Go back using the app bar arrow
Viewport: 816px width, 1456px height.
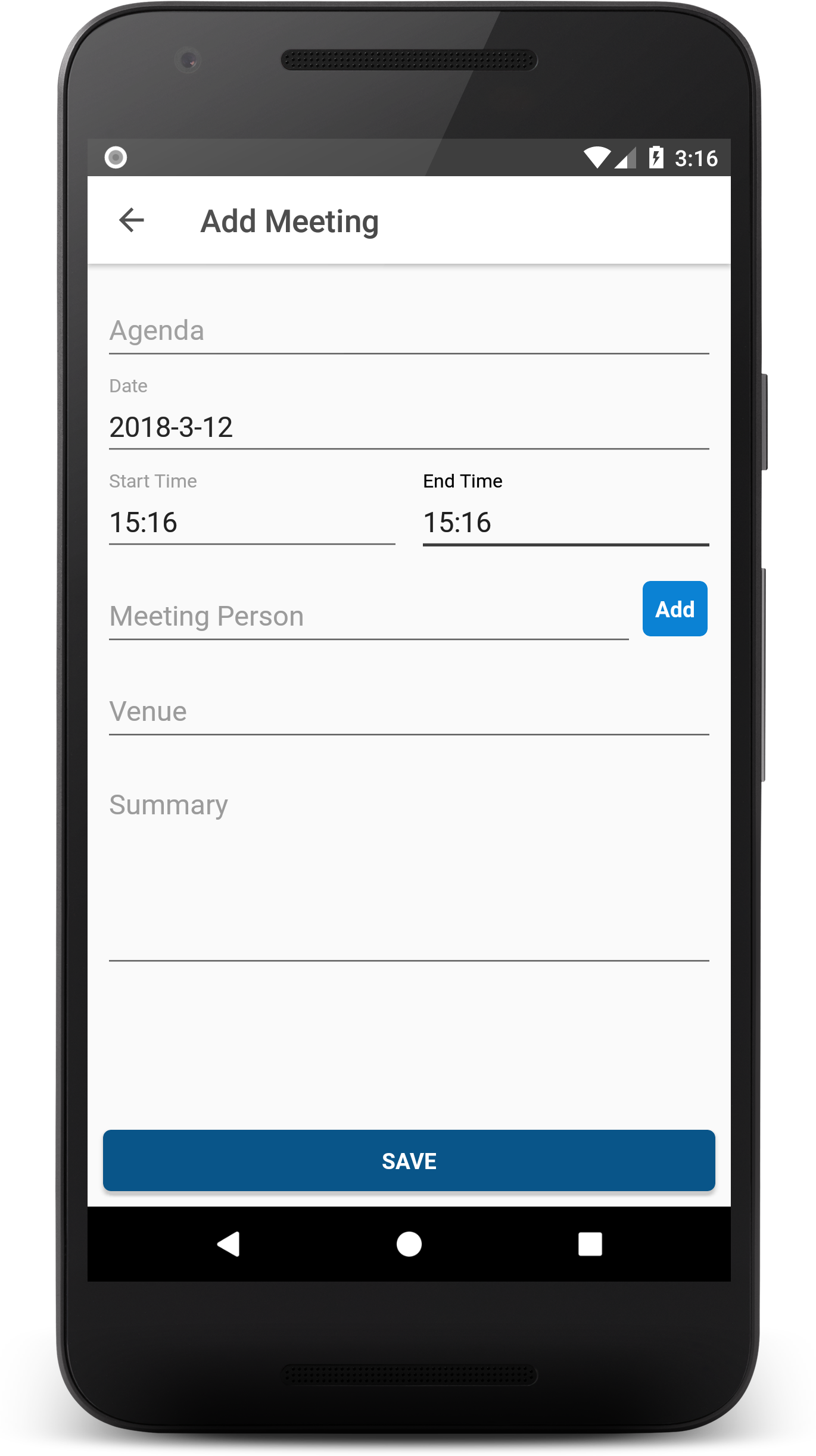[132, 220]
